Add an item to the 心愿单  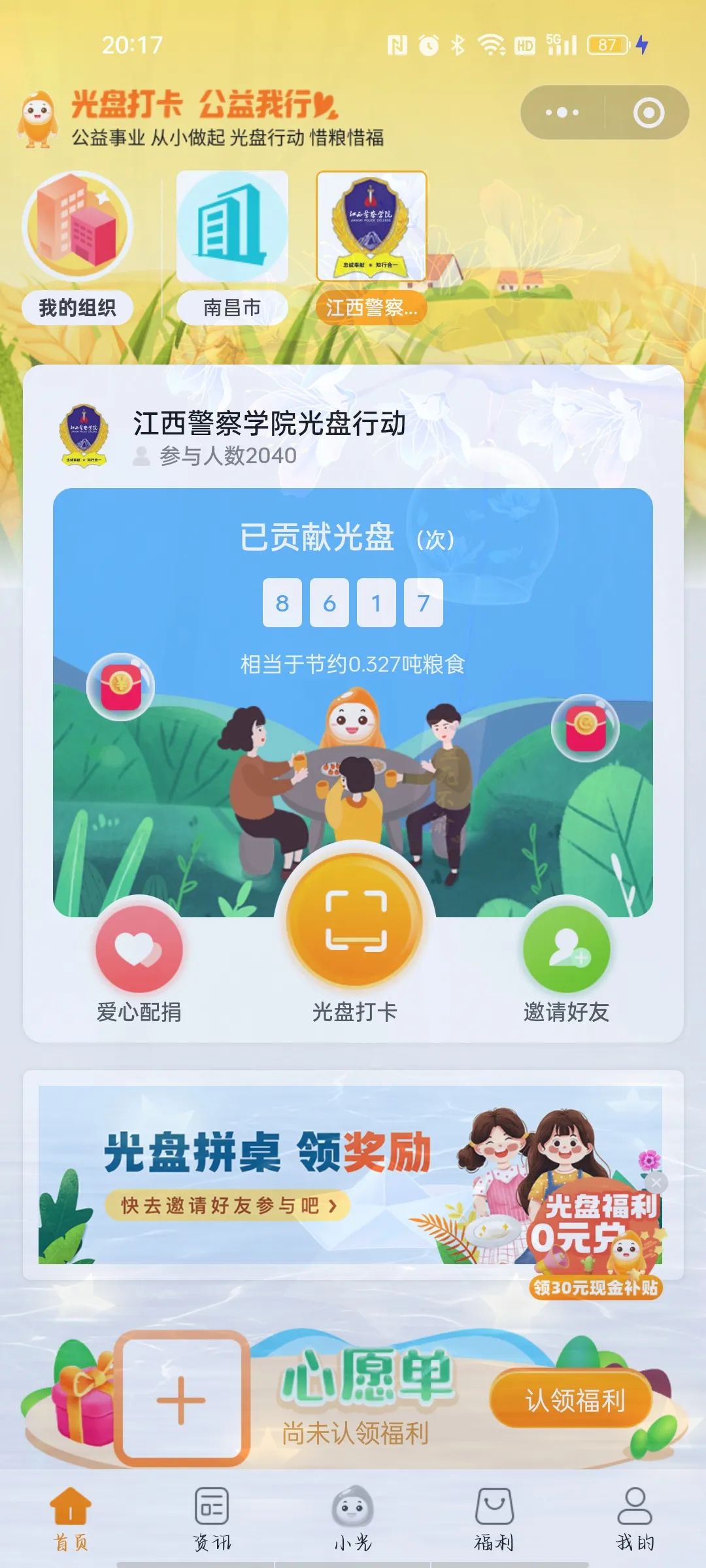181,1400
